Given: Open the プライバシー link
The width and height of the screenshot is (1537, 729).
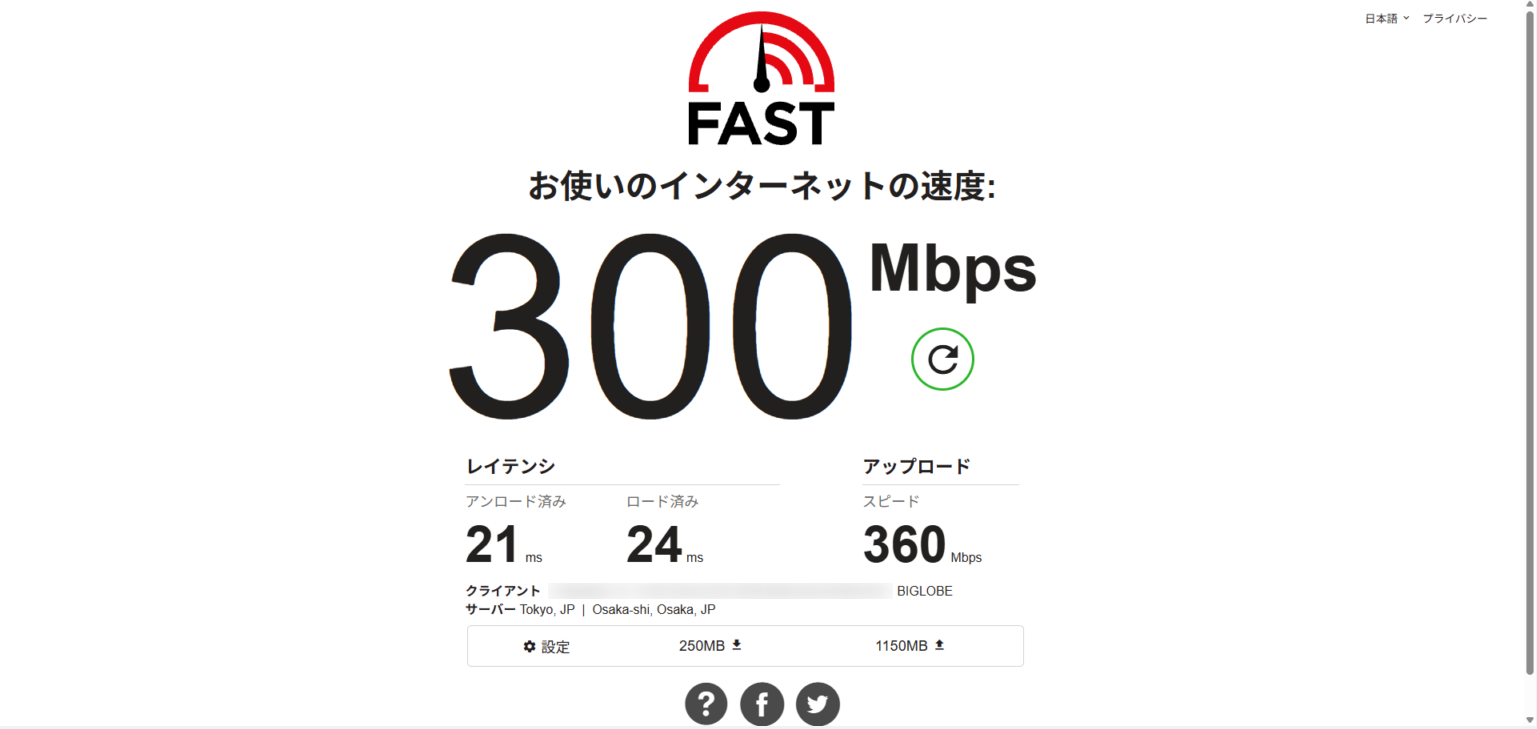Looking at the screenshot, I should pos(1454,18).
